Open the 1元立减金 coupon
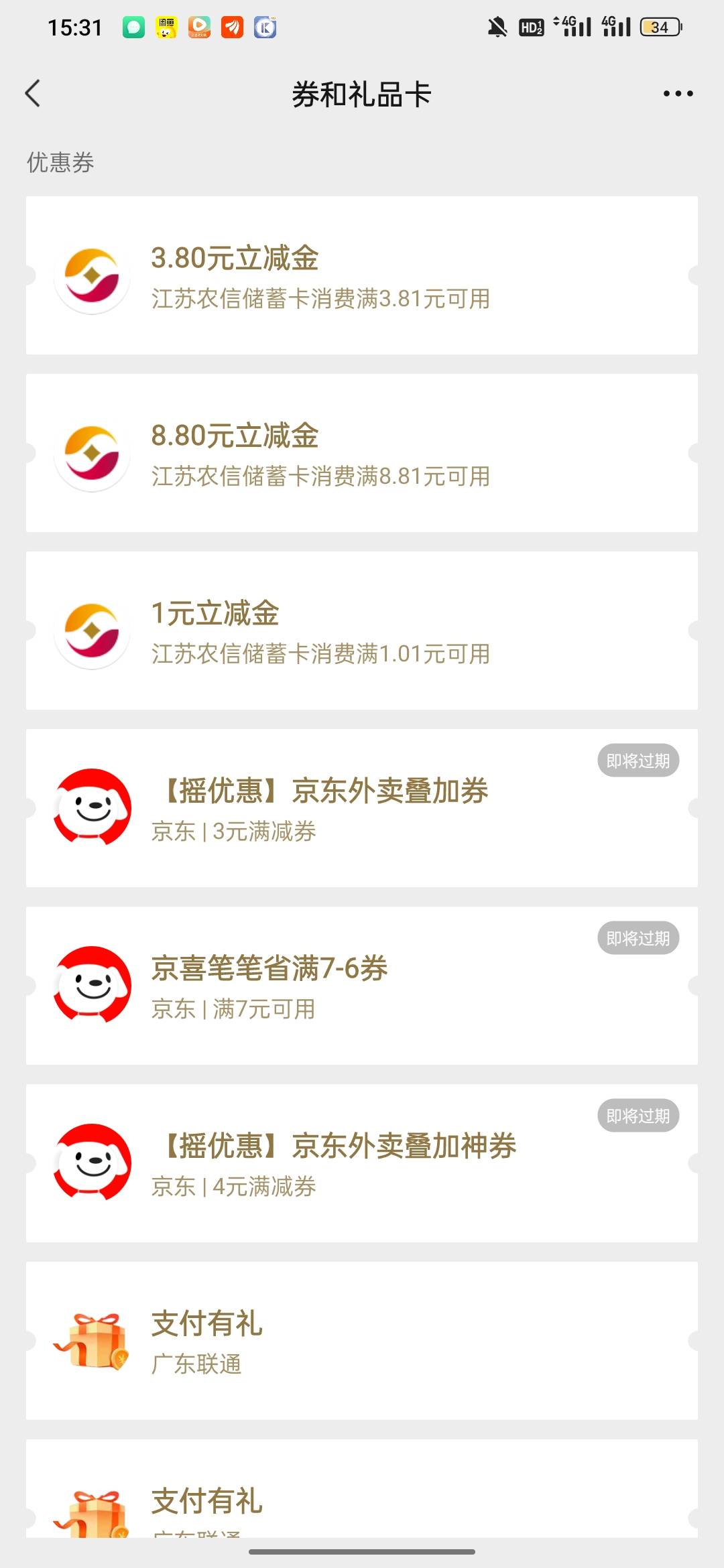 click(362, 631)
